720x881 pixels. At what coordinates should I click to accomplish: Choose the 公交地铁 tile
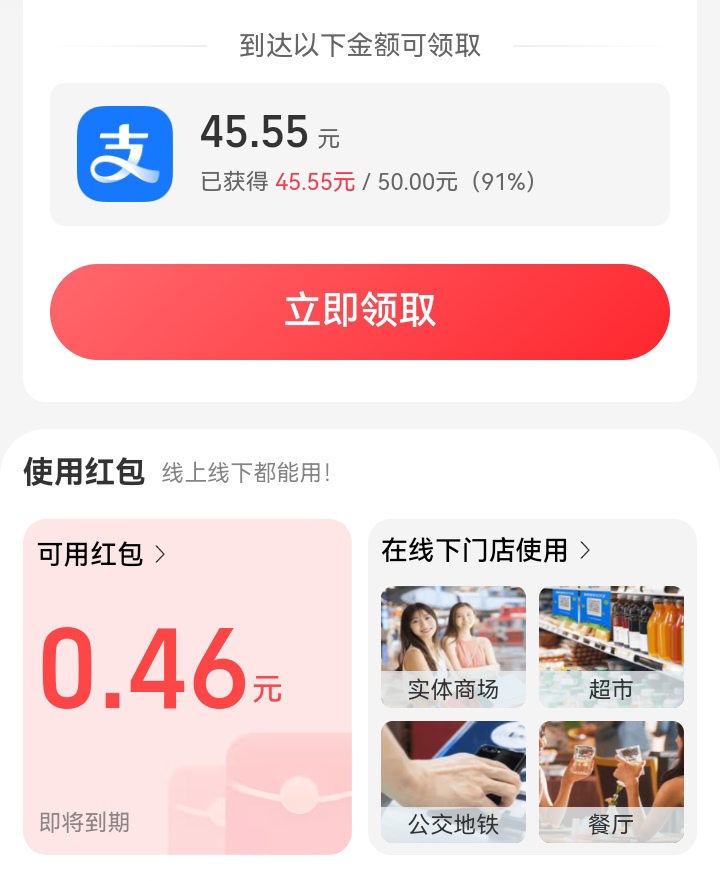(453, 782)
